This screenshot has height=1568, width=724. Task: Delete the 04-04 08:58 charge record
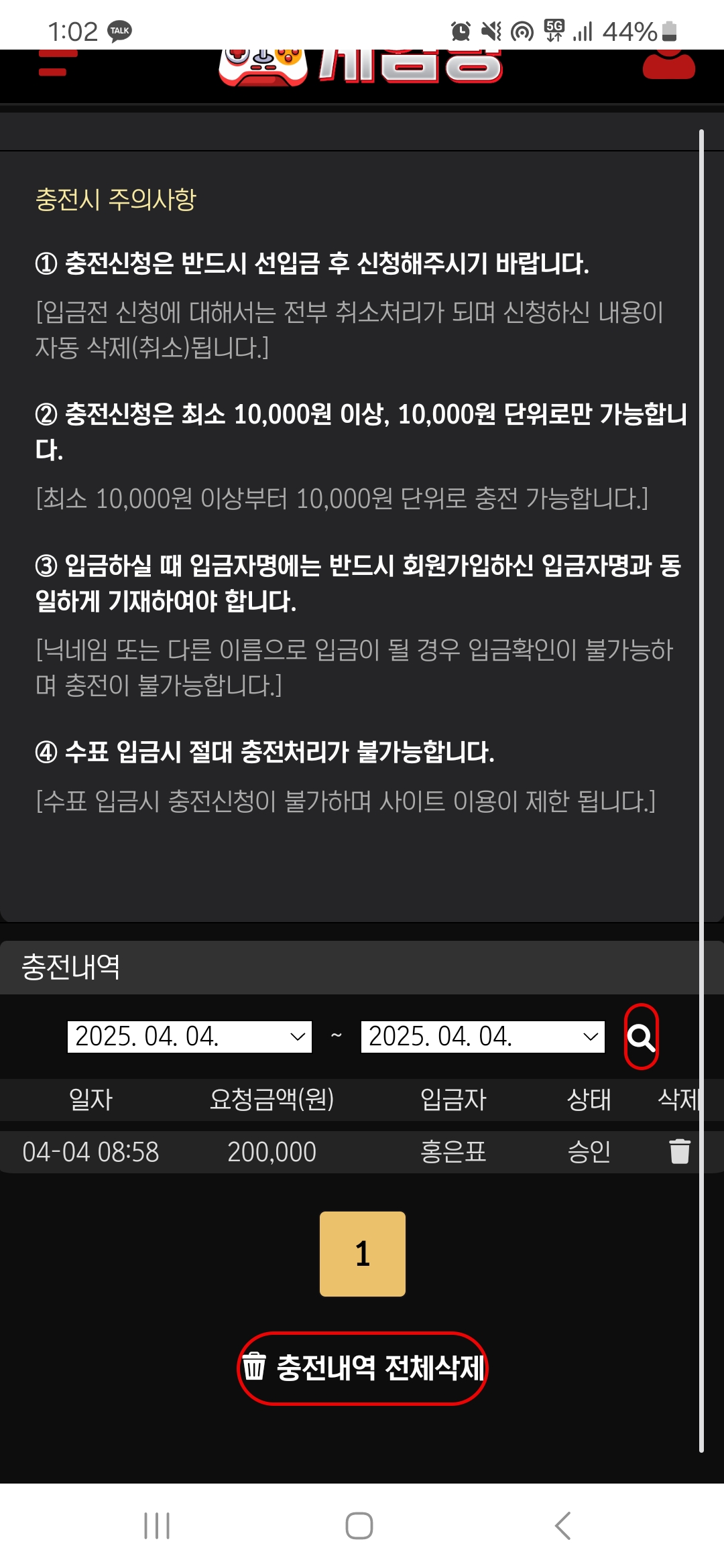coord(679,1151)
